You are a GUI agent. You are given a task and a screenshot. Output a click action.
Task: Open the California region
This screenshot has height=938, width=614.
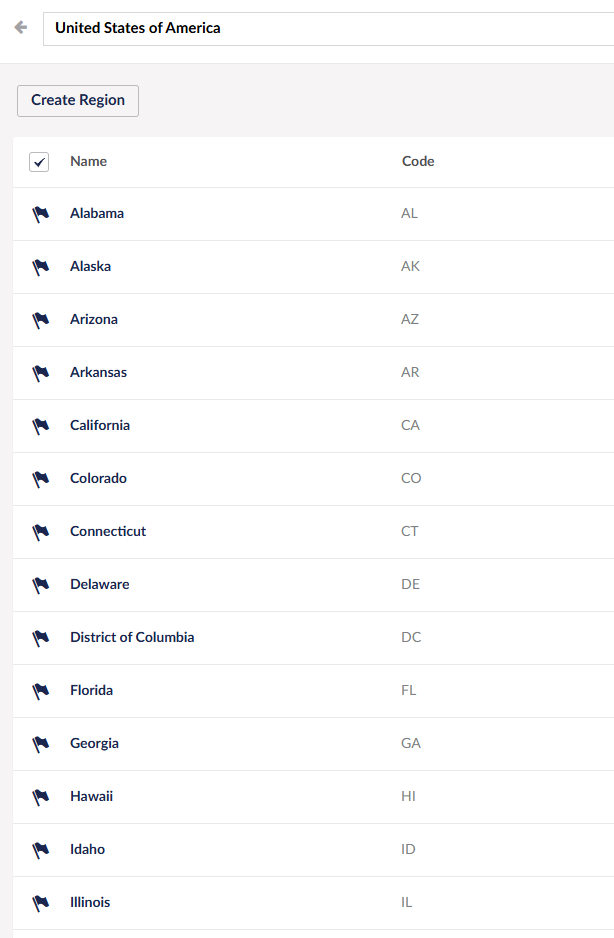pyautogui.click(x=100, y=425)
